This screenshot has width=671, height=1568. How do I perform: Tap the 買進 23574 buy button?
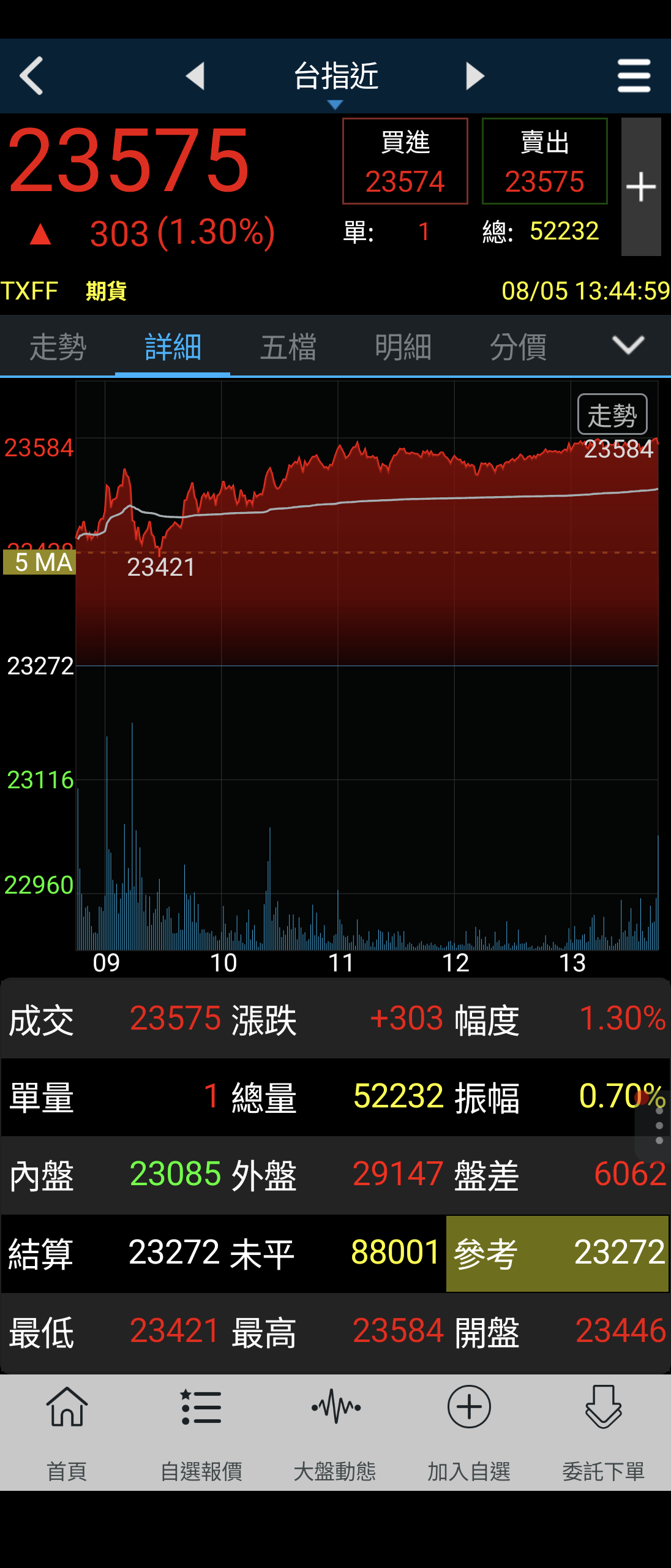[x=405, y=161]
